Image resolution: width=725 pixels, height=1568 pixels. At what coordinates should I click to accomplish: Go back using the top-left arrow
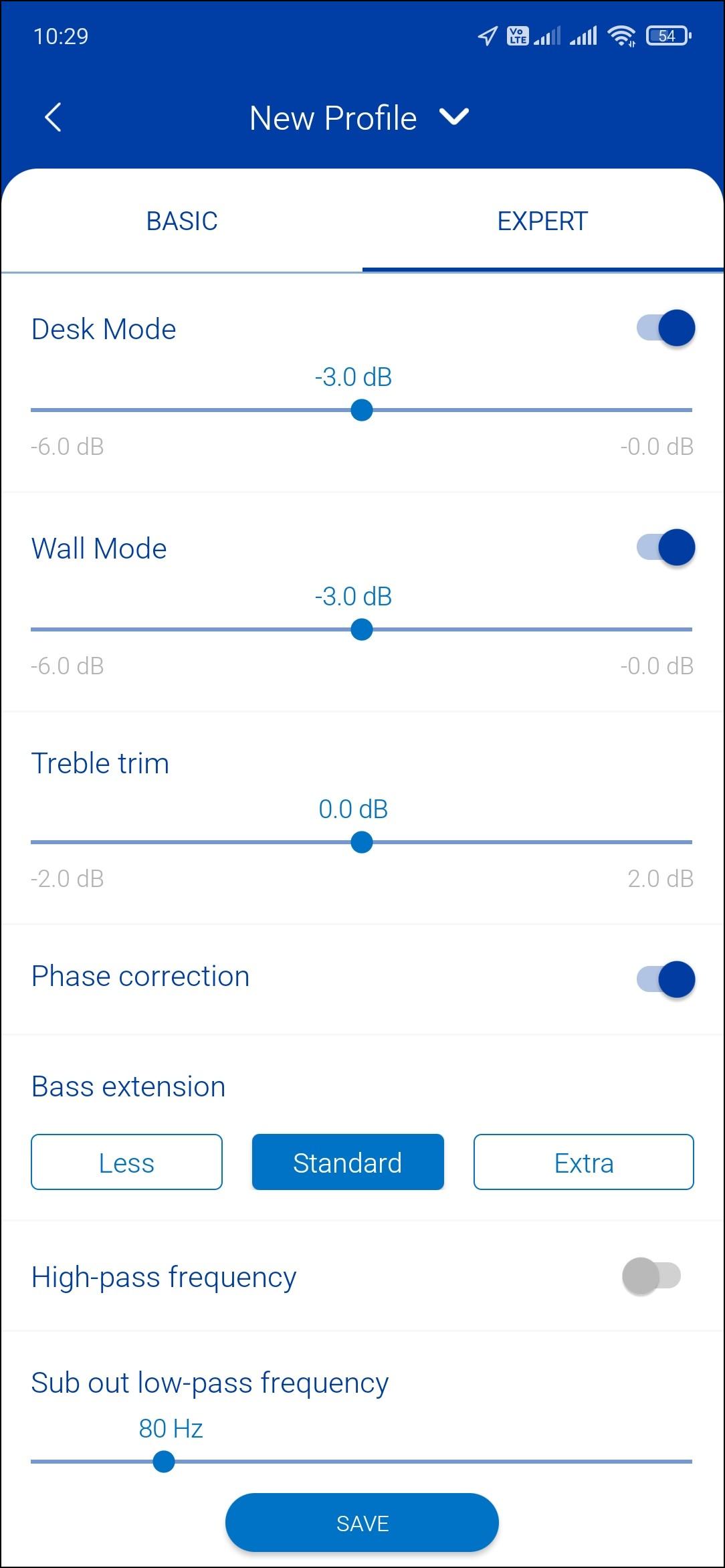53,118
